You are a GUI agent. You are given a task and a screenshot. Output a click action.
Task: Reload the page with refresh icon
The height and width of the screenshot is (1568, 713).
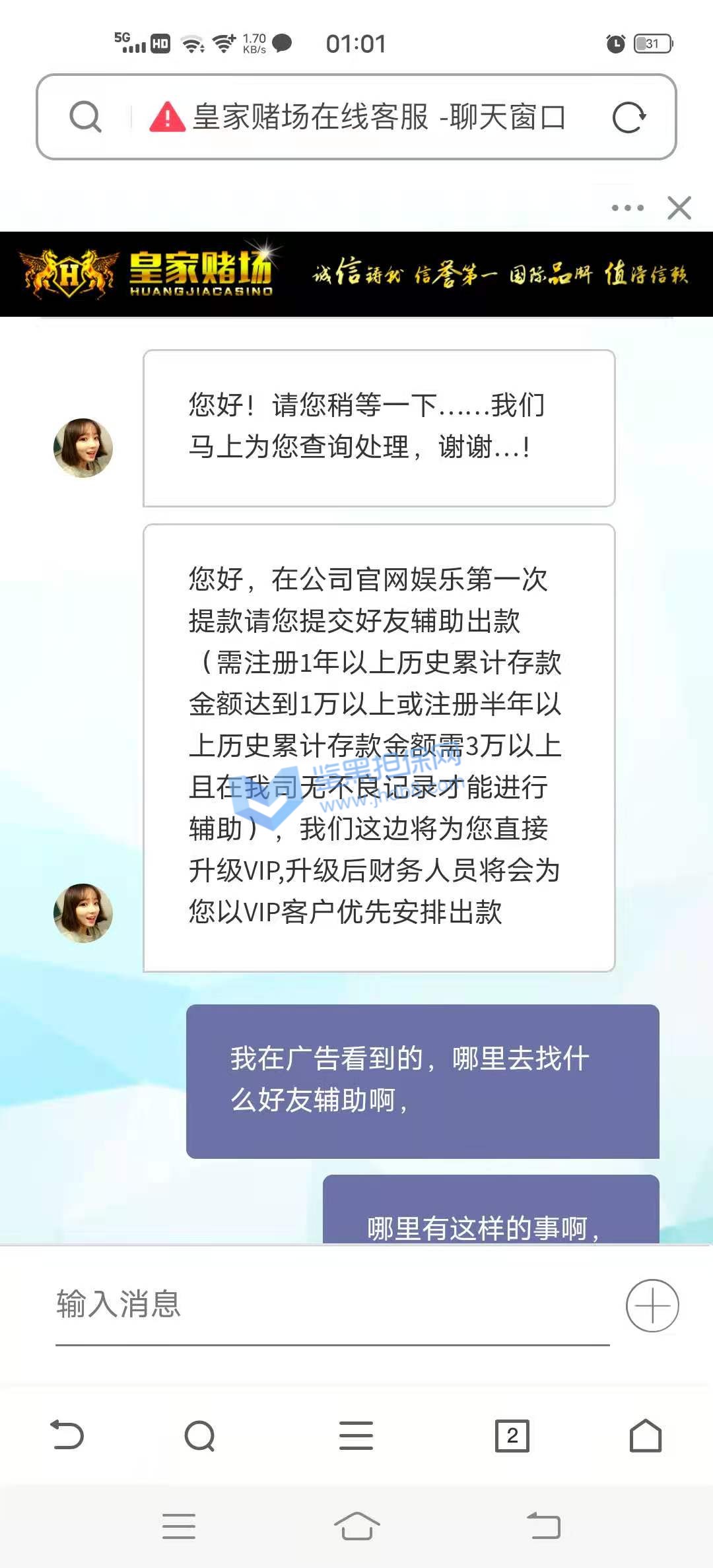(x=628, y=117)
